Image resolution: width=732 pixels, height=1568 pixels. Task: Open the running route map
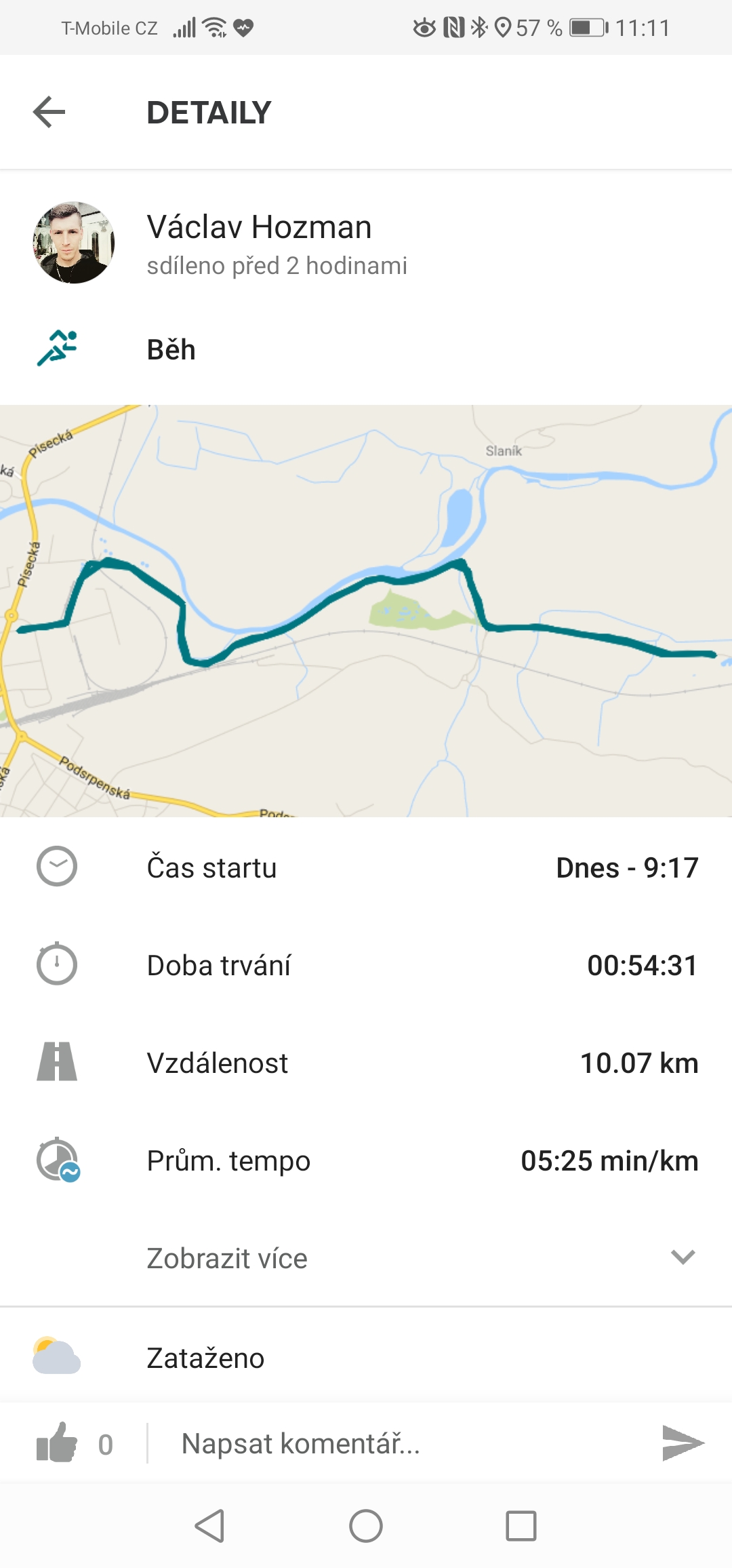366,611
